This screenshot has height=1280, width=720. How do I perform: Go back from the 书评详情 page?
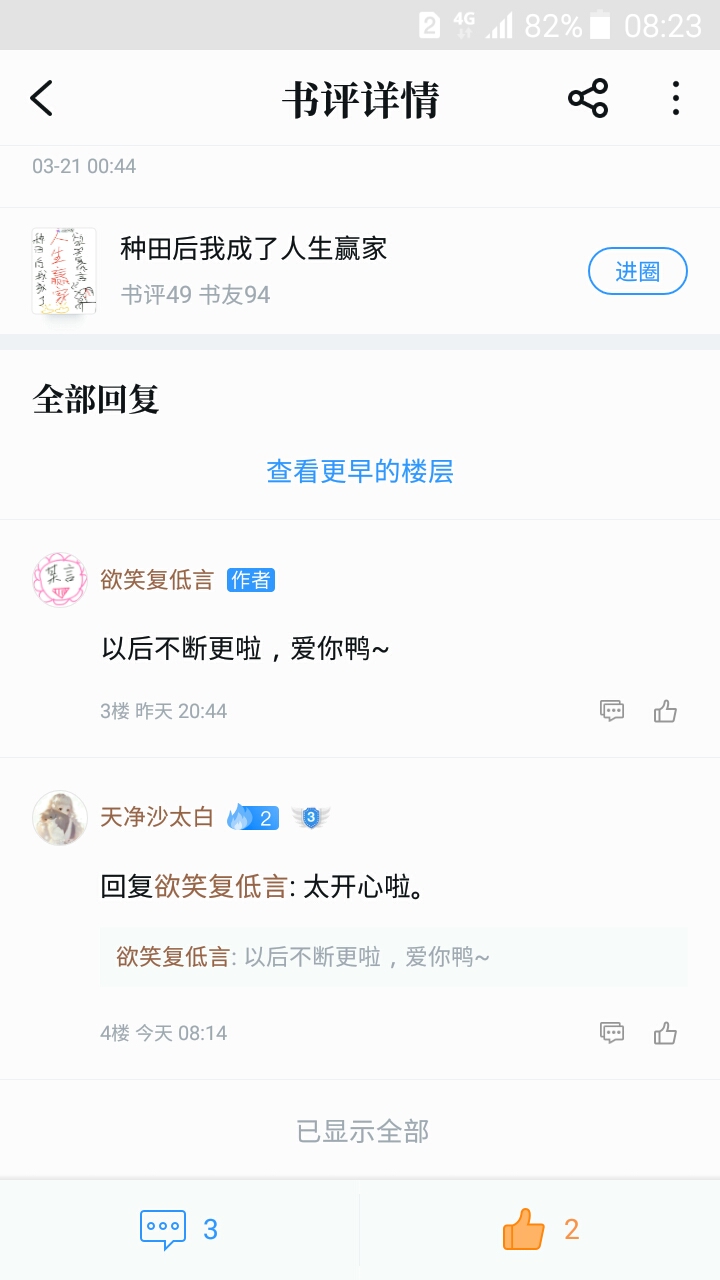[42, 99]
